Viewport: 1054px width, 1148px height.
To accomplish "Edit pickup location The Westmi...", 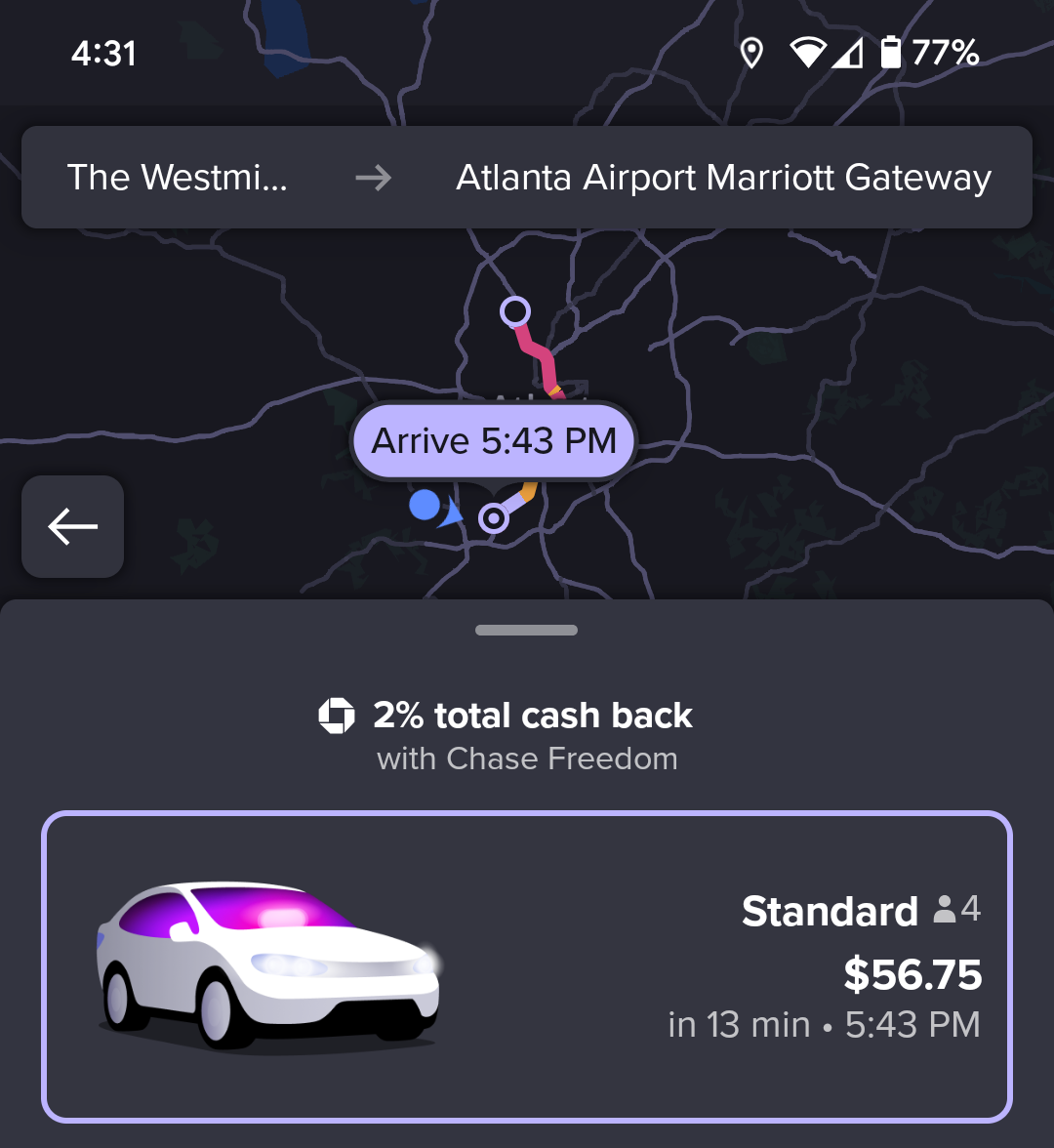I will pyautogui.click(x=178, y=178).
